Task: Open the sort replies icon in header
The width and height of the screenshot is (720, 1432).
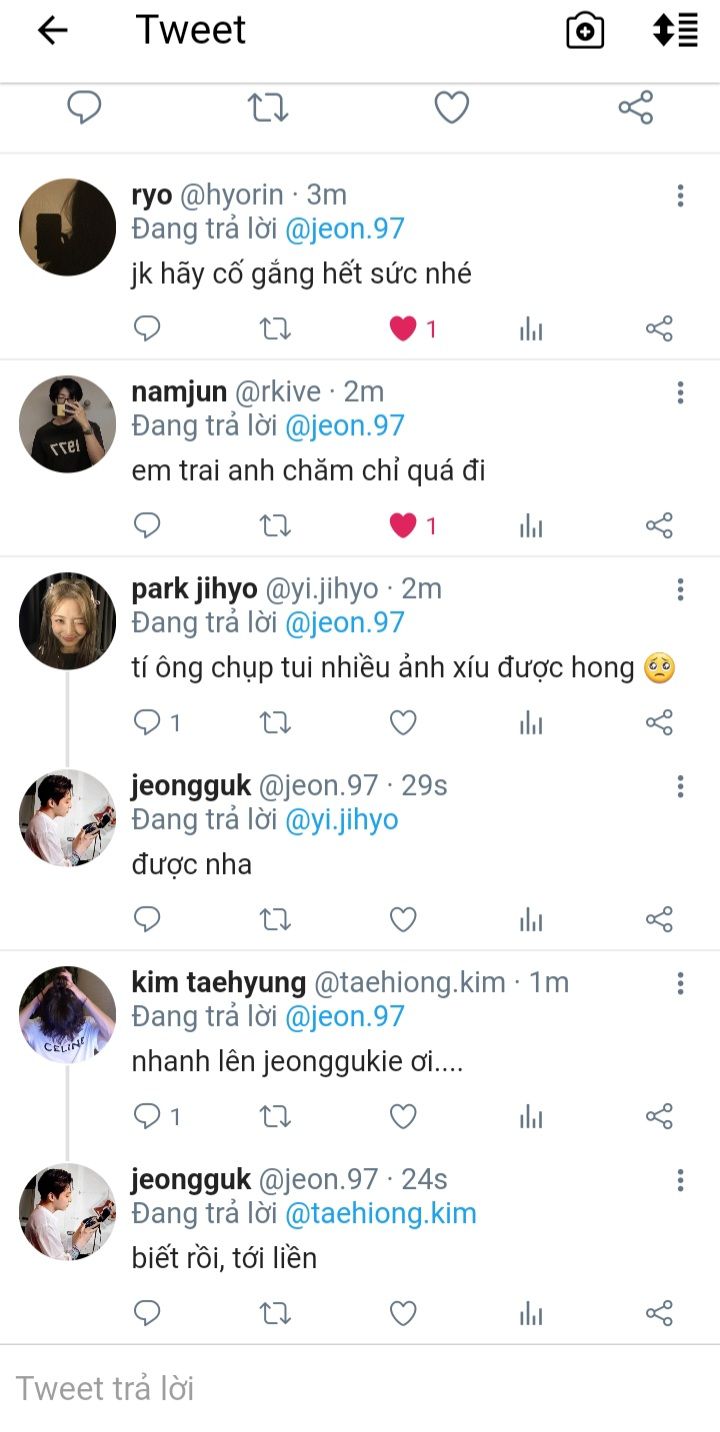Action: 675,31
